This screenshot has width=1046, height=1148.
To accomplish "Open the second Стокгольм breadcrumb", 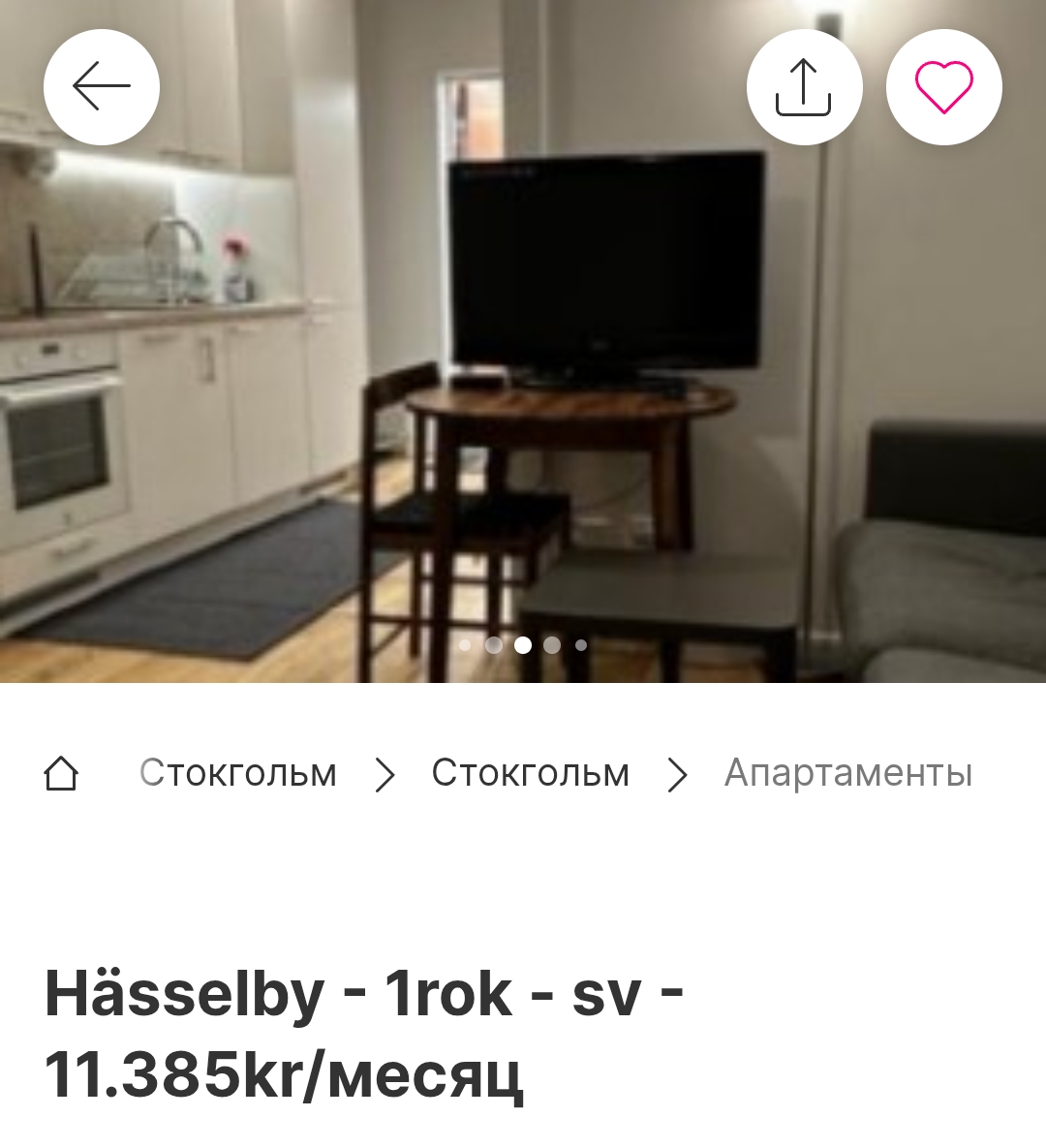I will click(x=531, y=773).
